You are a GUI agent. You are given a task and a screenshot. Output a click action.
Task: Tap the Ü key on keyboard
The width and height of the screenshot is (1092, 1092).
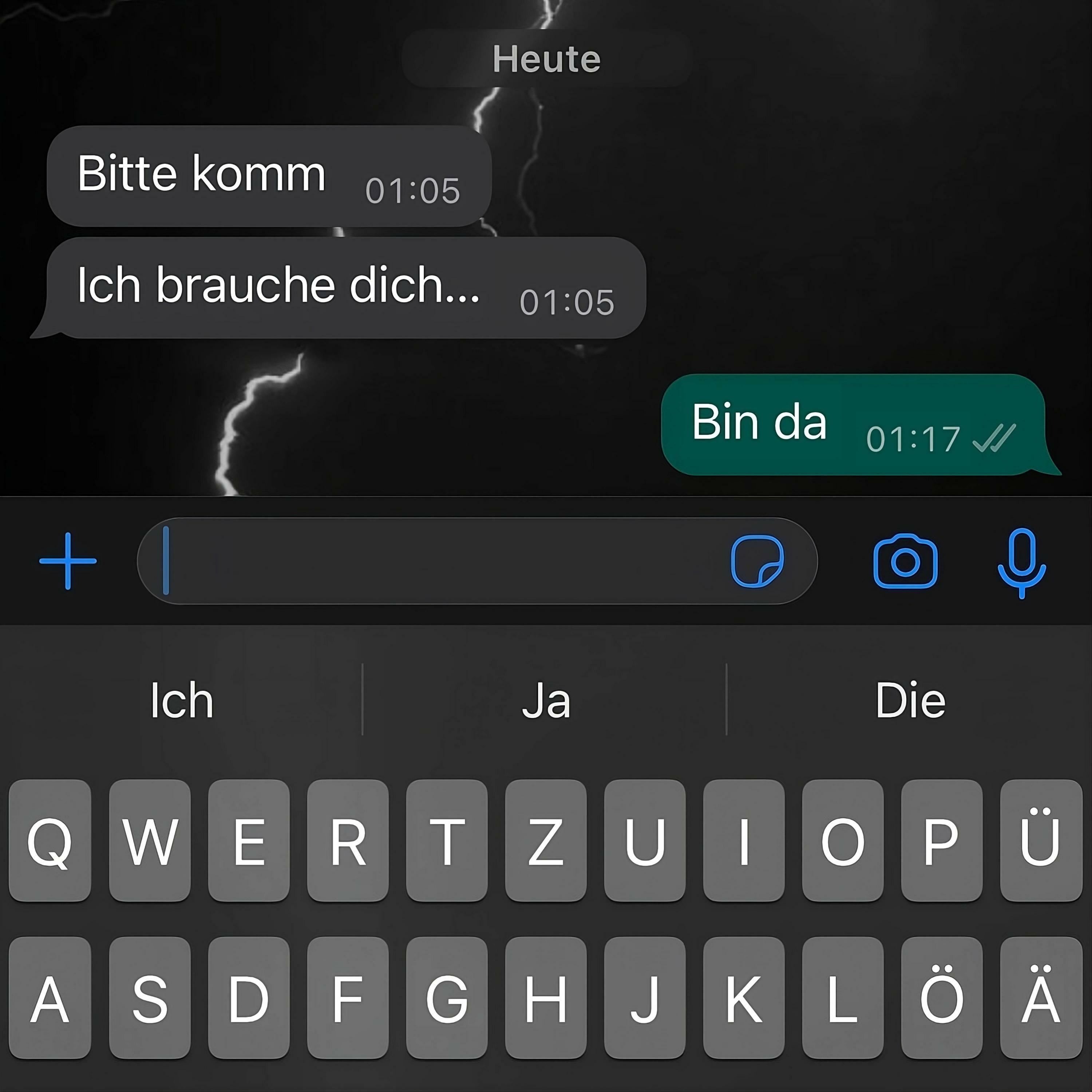coord(1040,841)
